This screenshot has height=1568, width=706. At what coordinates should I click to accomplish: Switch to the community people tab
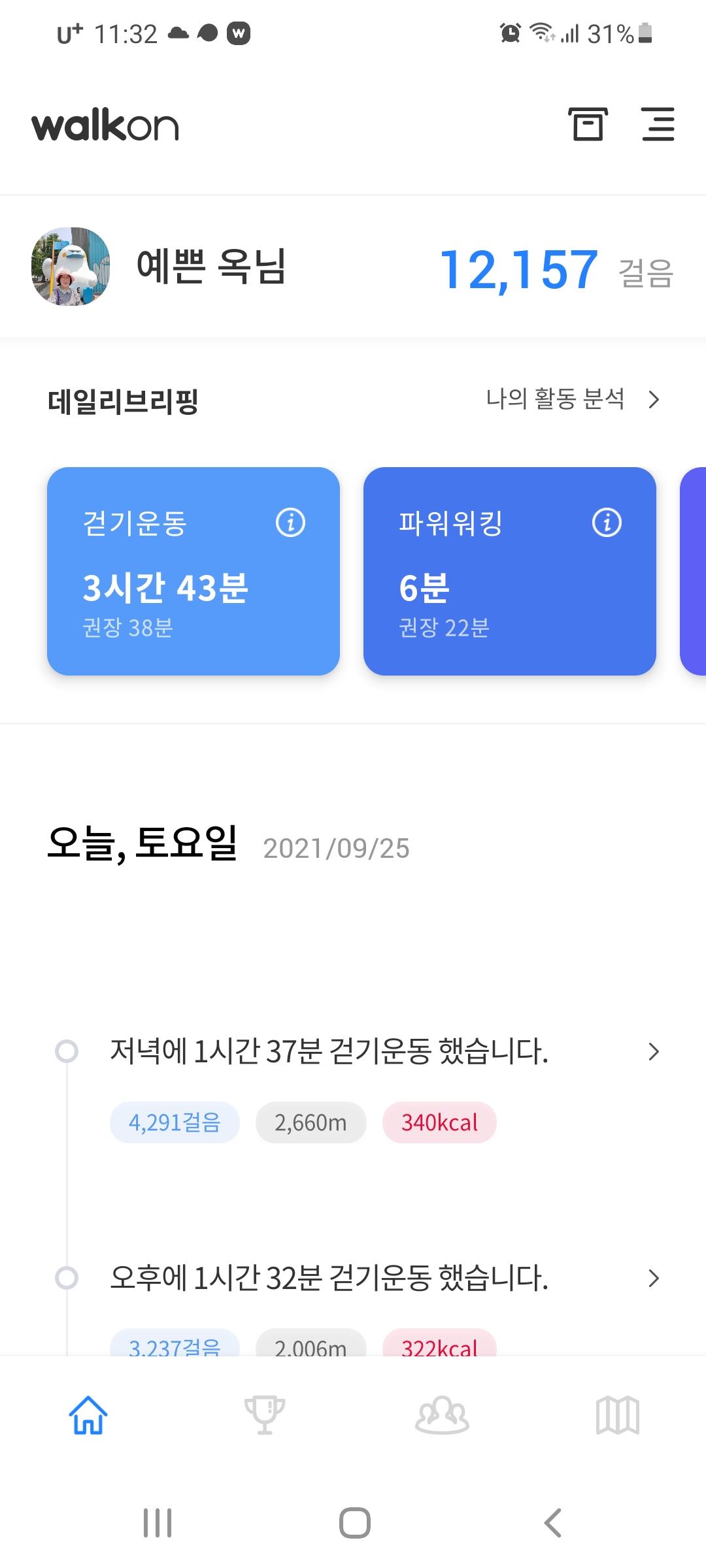pos(442,1414)
